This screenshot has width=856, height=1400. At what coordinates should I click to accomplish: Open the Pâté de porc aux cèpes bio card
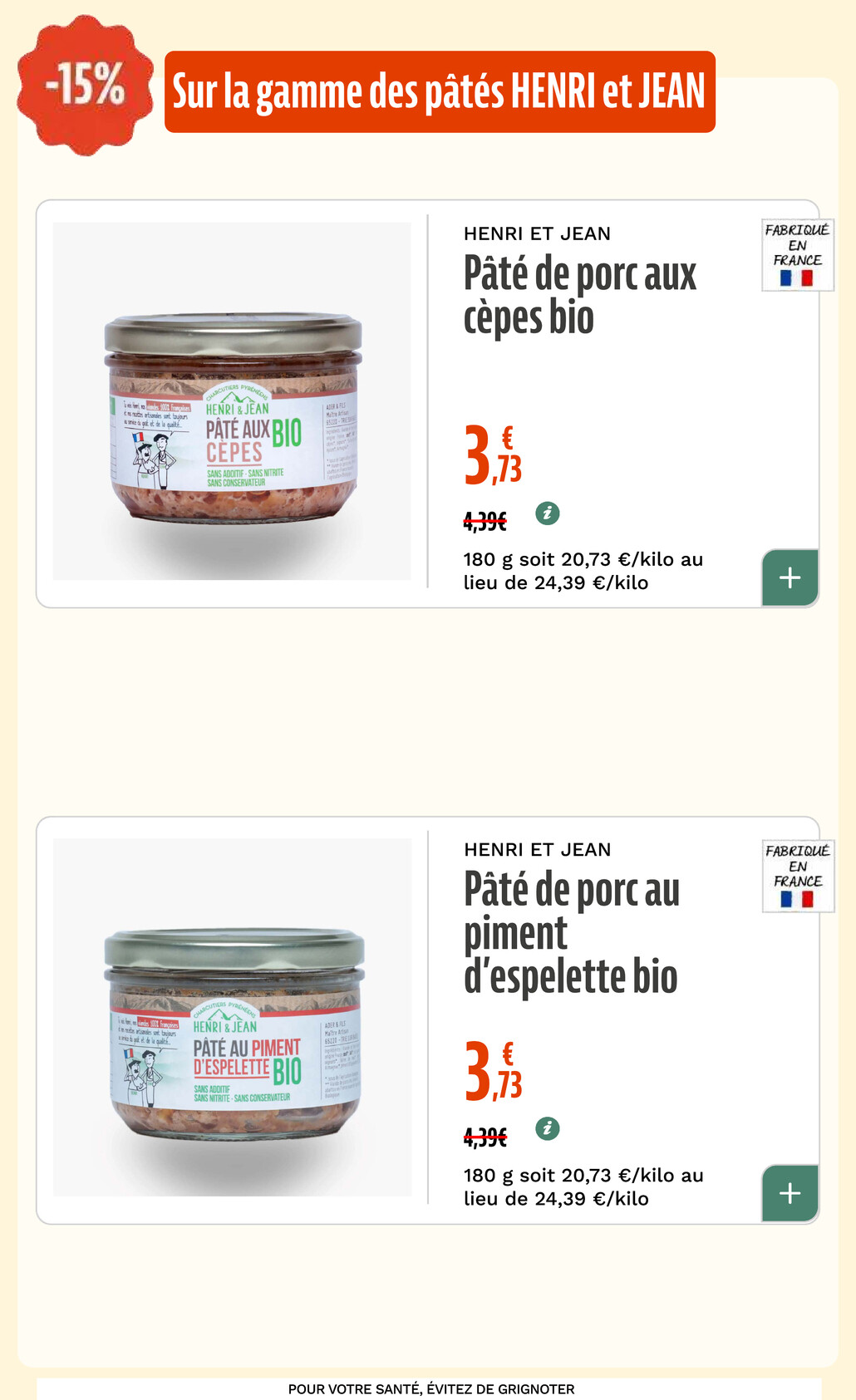point(579,296)
